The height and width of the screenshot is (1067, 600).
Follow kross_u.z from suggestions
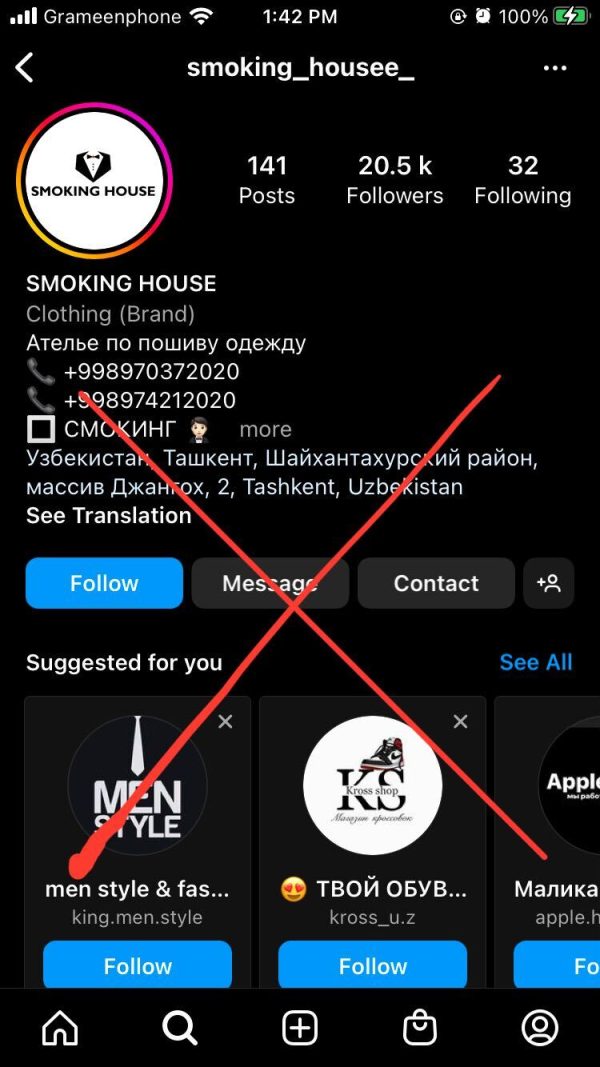372,966
